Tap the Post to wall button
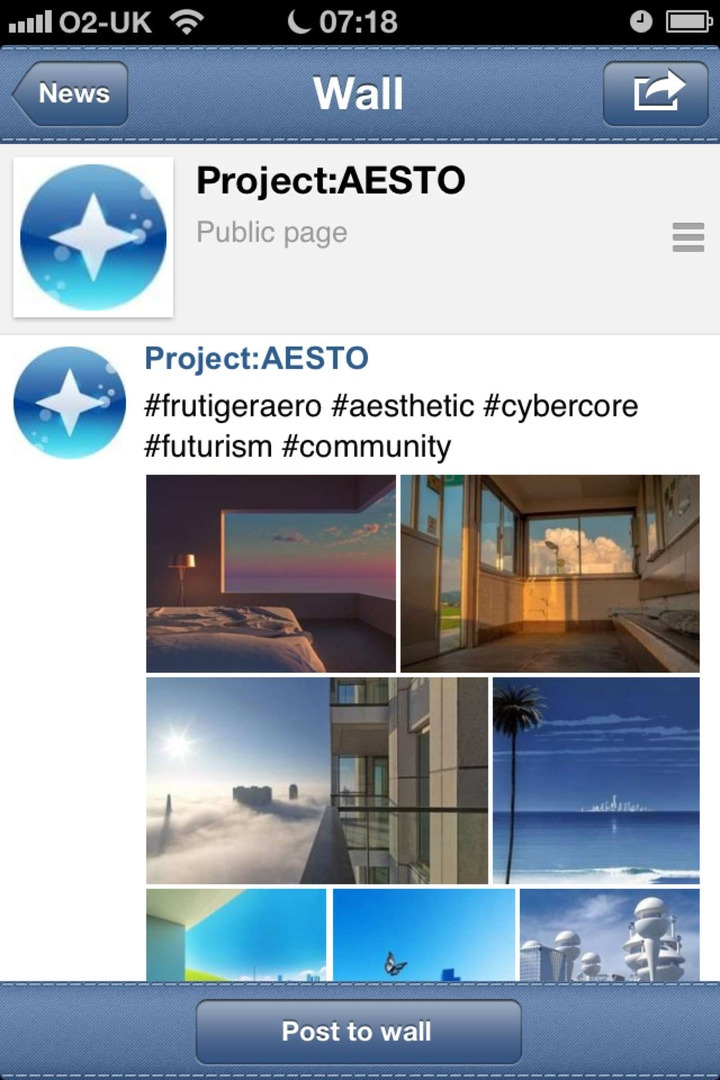The width and height of the screenshot is (720, 1080). (x=358, y=1032)
